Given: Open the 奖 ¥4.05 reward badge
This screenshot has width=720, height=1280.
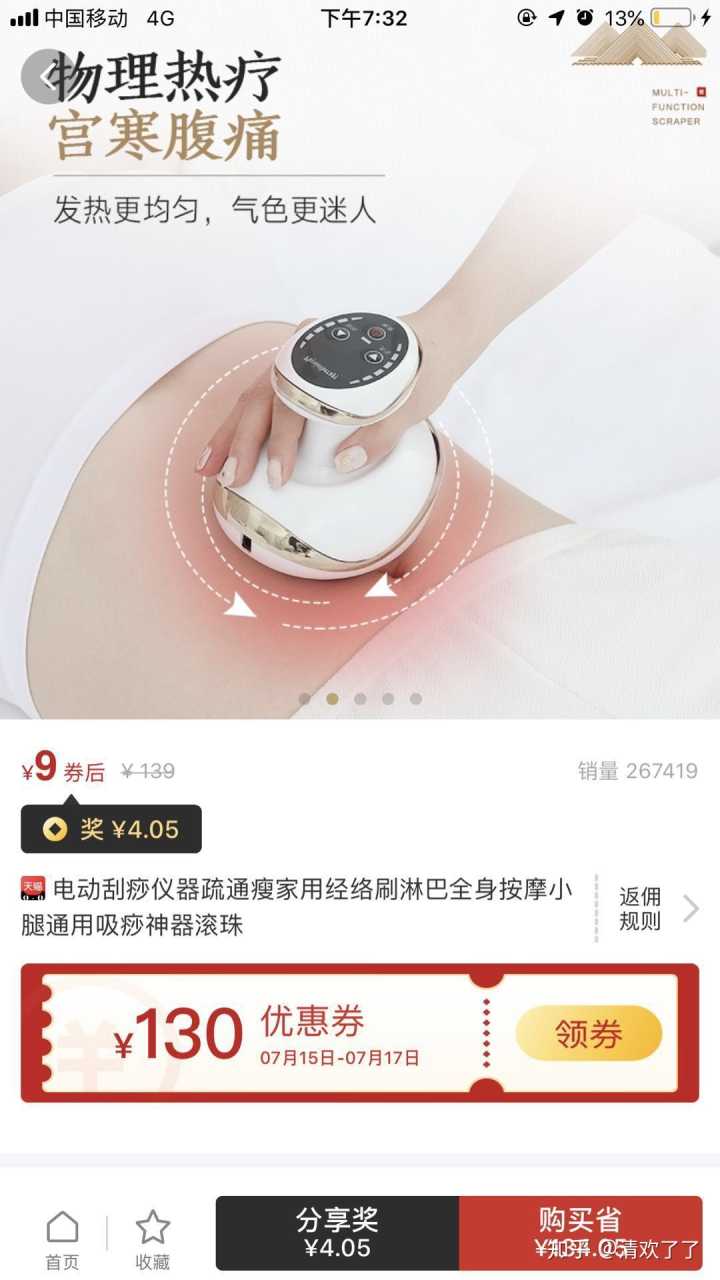Looking at the screenshot, I should pos(111,829).
